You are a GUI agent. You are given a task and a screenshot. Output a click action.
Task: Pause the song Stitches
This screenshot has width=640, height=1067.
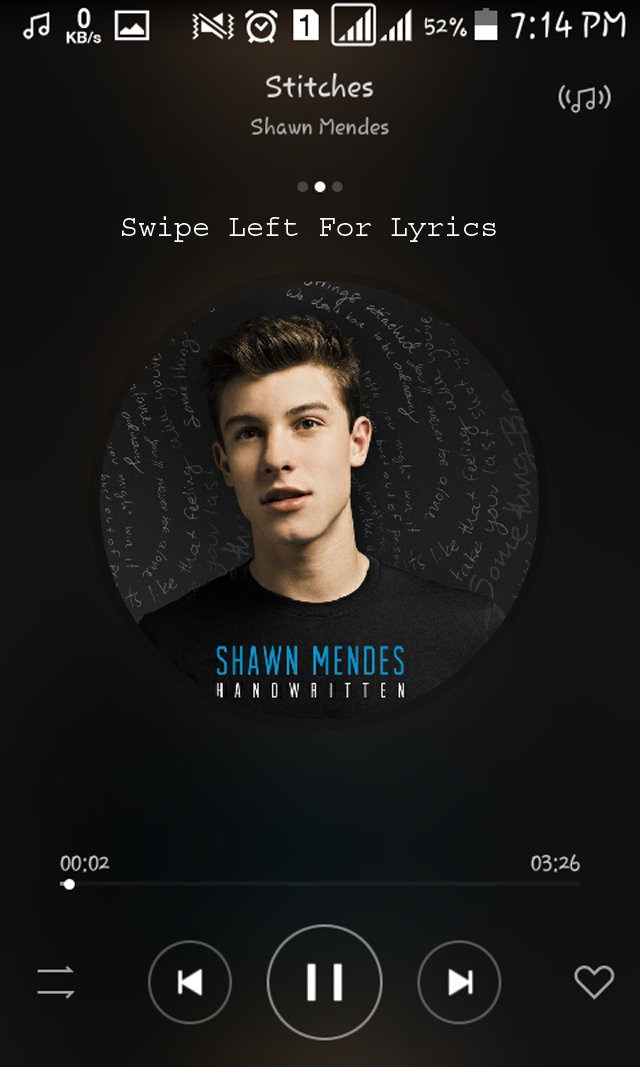pos(324,982)
